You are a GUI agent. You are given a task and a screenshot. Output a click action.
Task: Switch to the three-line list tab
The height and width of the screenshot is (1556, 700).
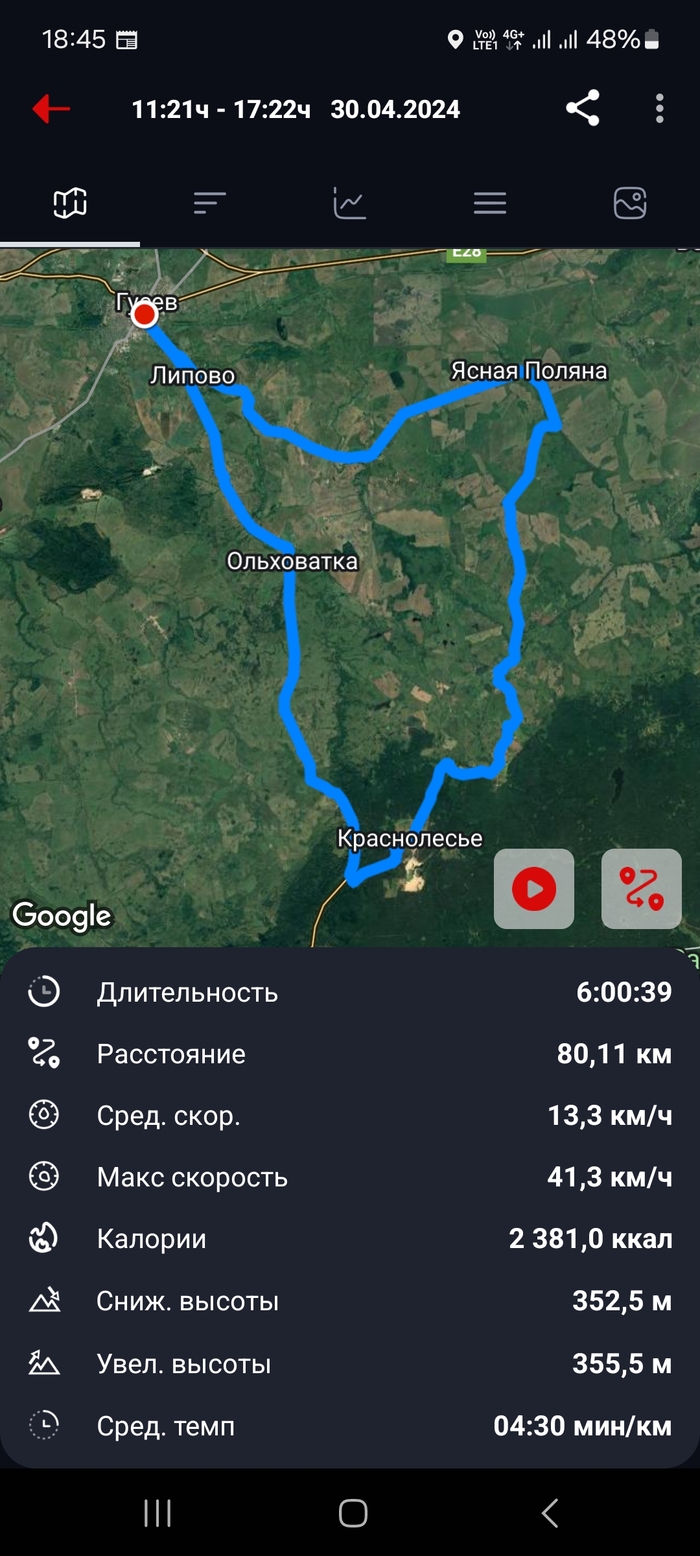tap(490, 204)
